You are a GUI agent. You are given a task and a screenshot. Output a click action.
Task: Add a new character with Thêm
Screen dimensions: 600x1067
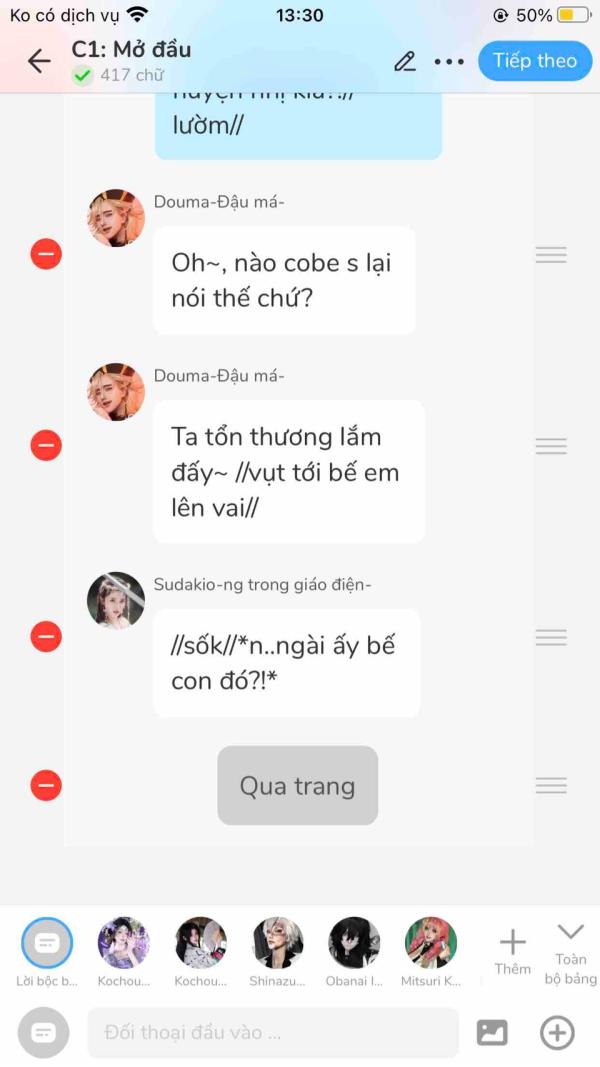(x=512, y=950)
